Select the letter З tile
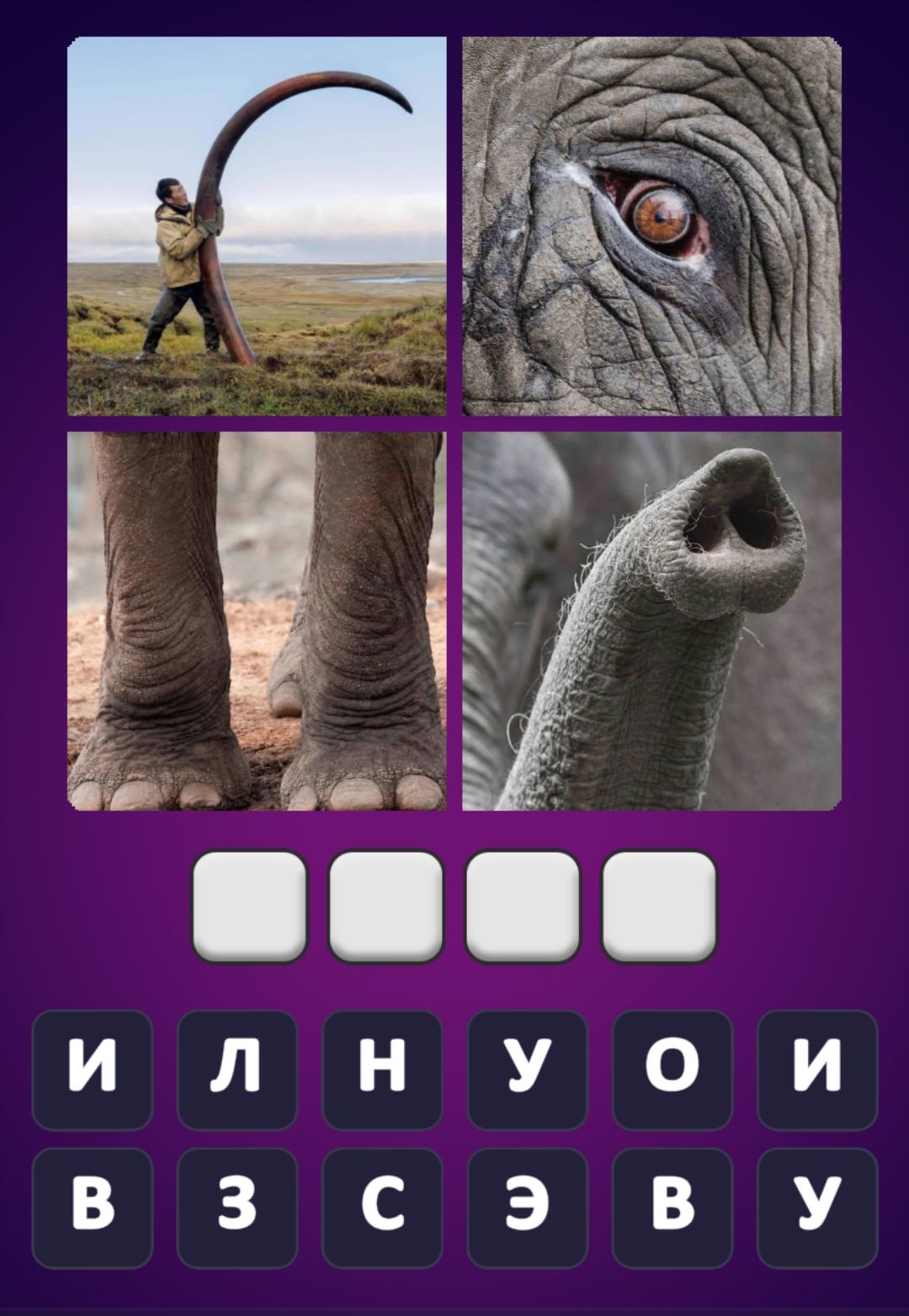Screen dimensions: 909x1316 tap(237, 1207)
